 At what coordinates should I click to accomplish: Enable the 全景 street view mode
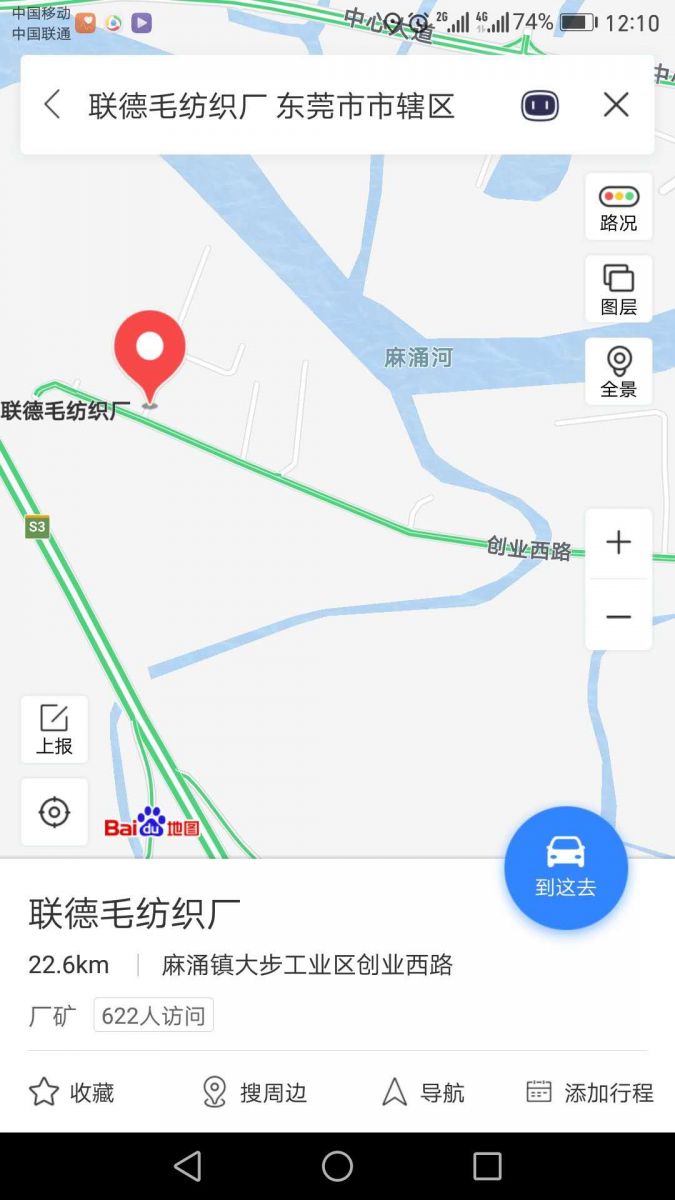618,372
